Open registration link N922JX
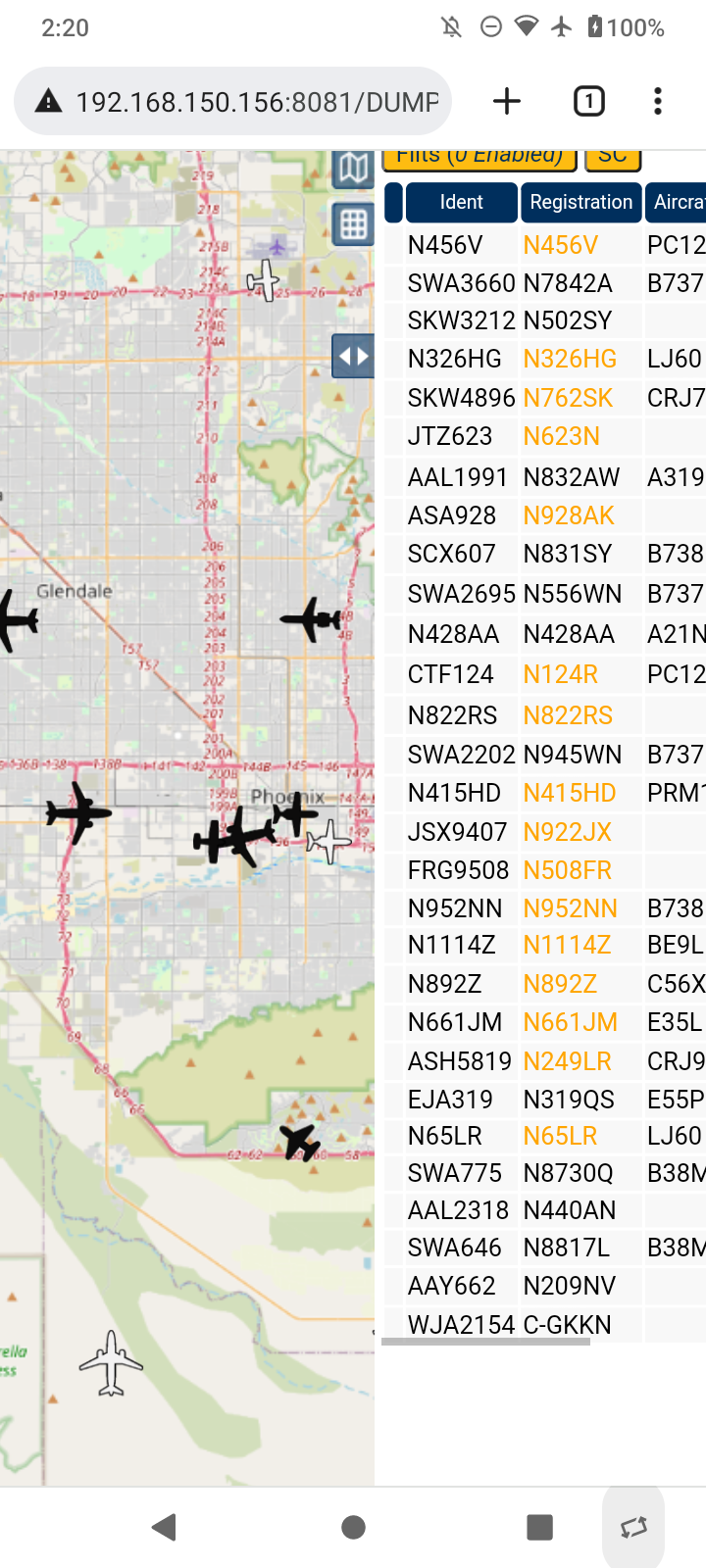The width and height of the screenshot is (706, 1568). point(568,832)
